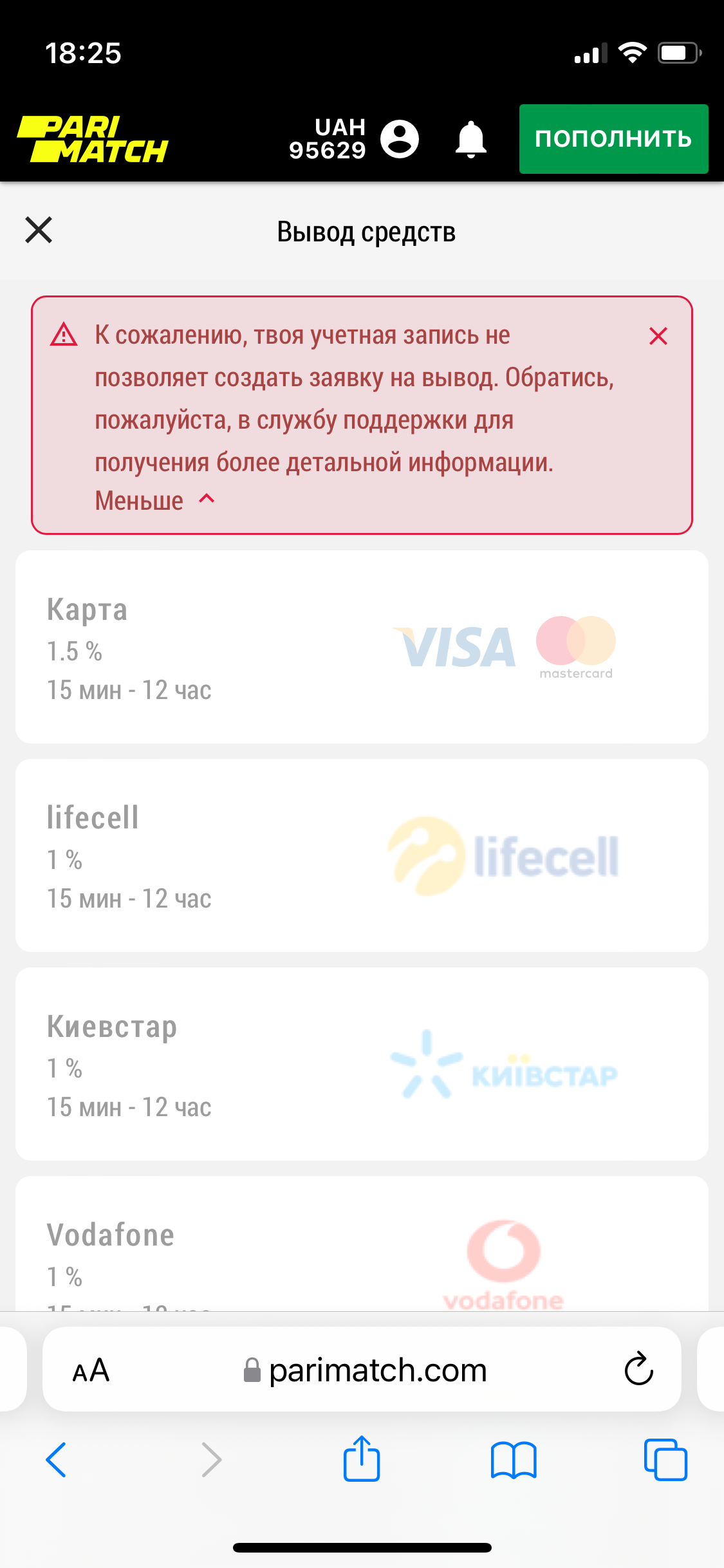Open Safari's AA page settings

coord(91,1370)
